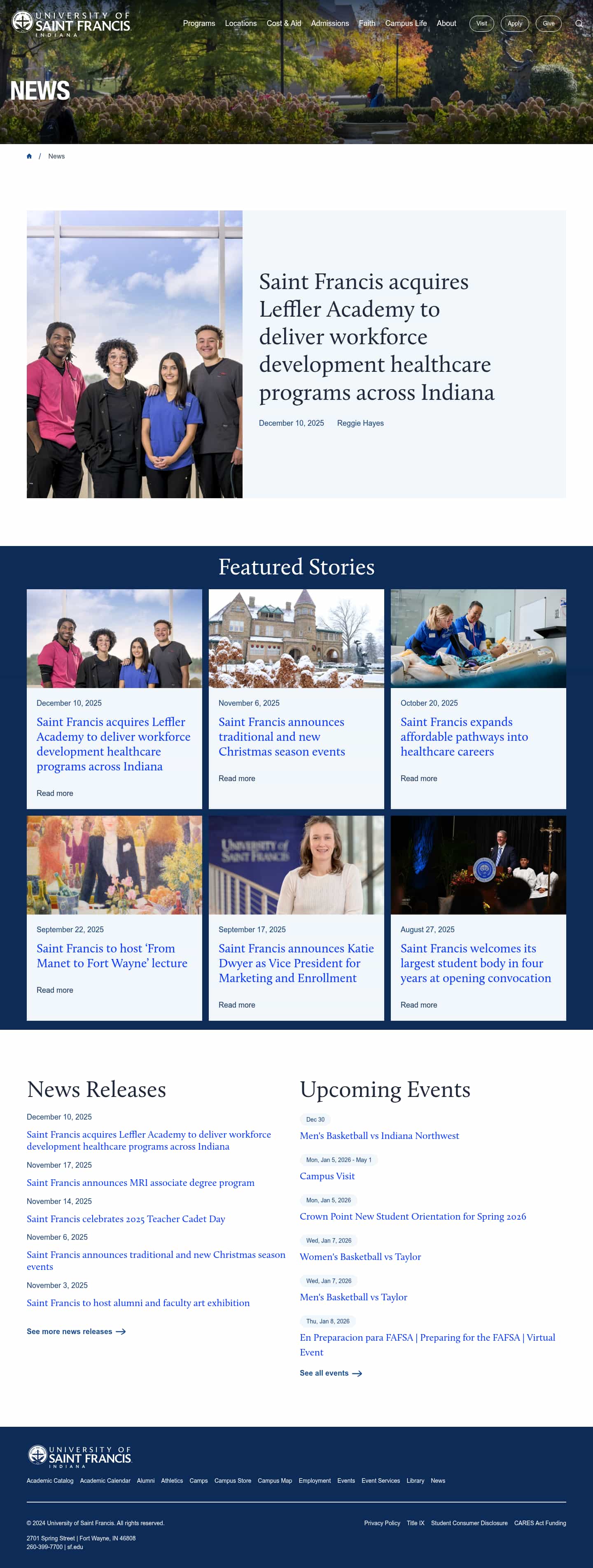
Task: Click Read more on the Leffler Academy story
Action: pyautogui.click(x=55, y=793)
